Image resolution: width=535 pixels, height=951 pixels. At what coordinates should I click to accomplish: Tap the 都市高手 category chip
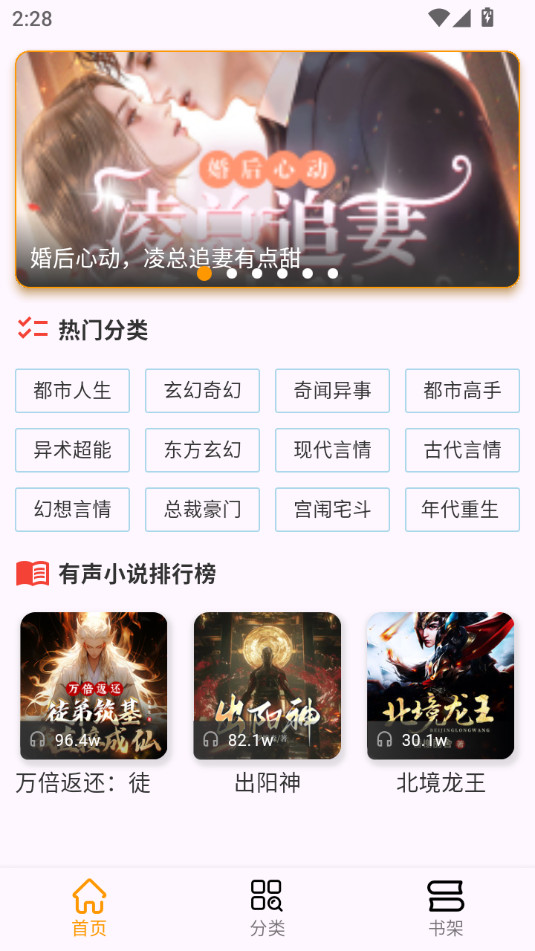click(x=462, y=391)
